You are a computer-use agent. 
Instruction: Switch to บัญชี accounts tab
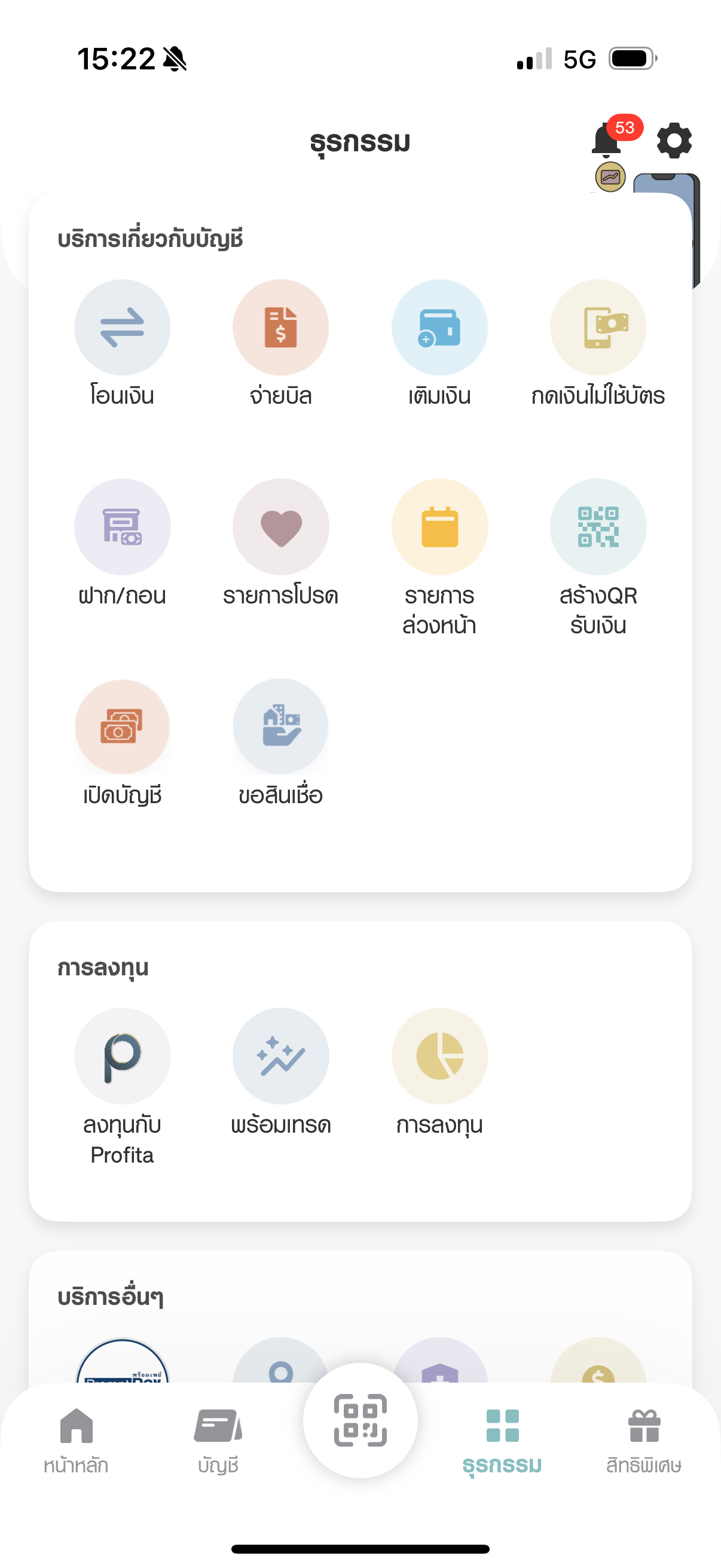tap(218, 1440)
